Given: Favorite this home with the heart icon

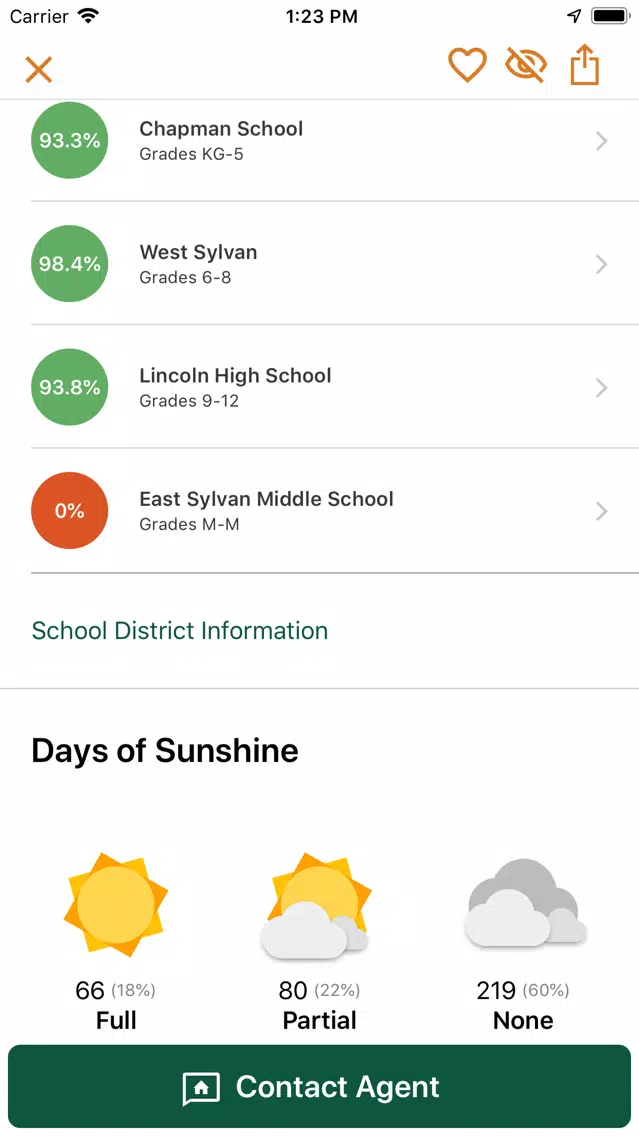Looking at the screenshot, I should tap(467, 65).
